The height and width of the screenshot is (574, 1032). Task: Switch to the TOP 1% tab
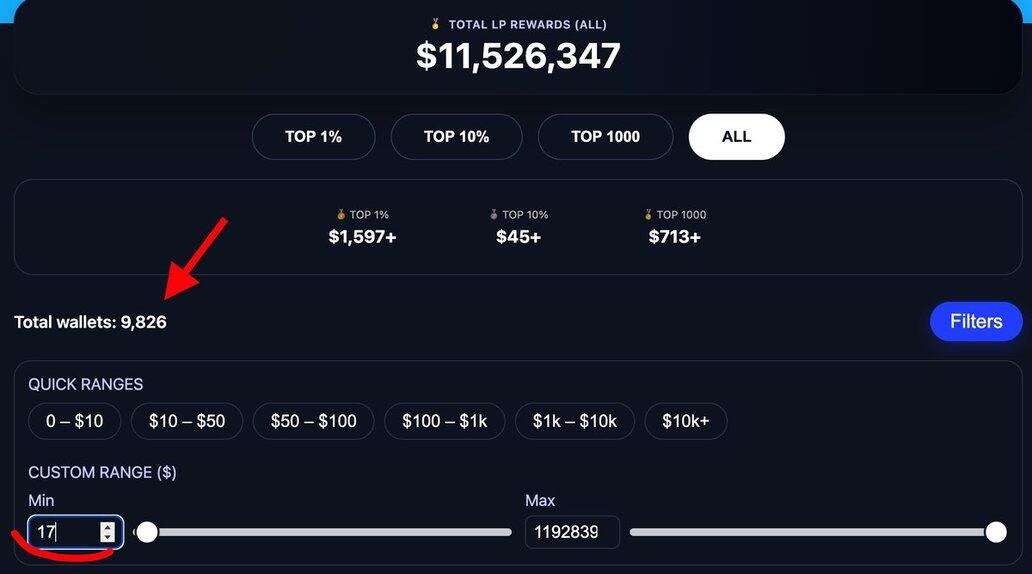pos(313,137)
